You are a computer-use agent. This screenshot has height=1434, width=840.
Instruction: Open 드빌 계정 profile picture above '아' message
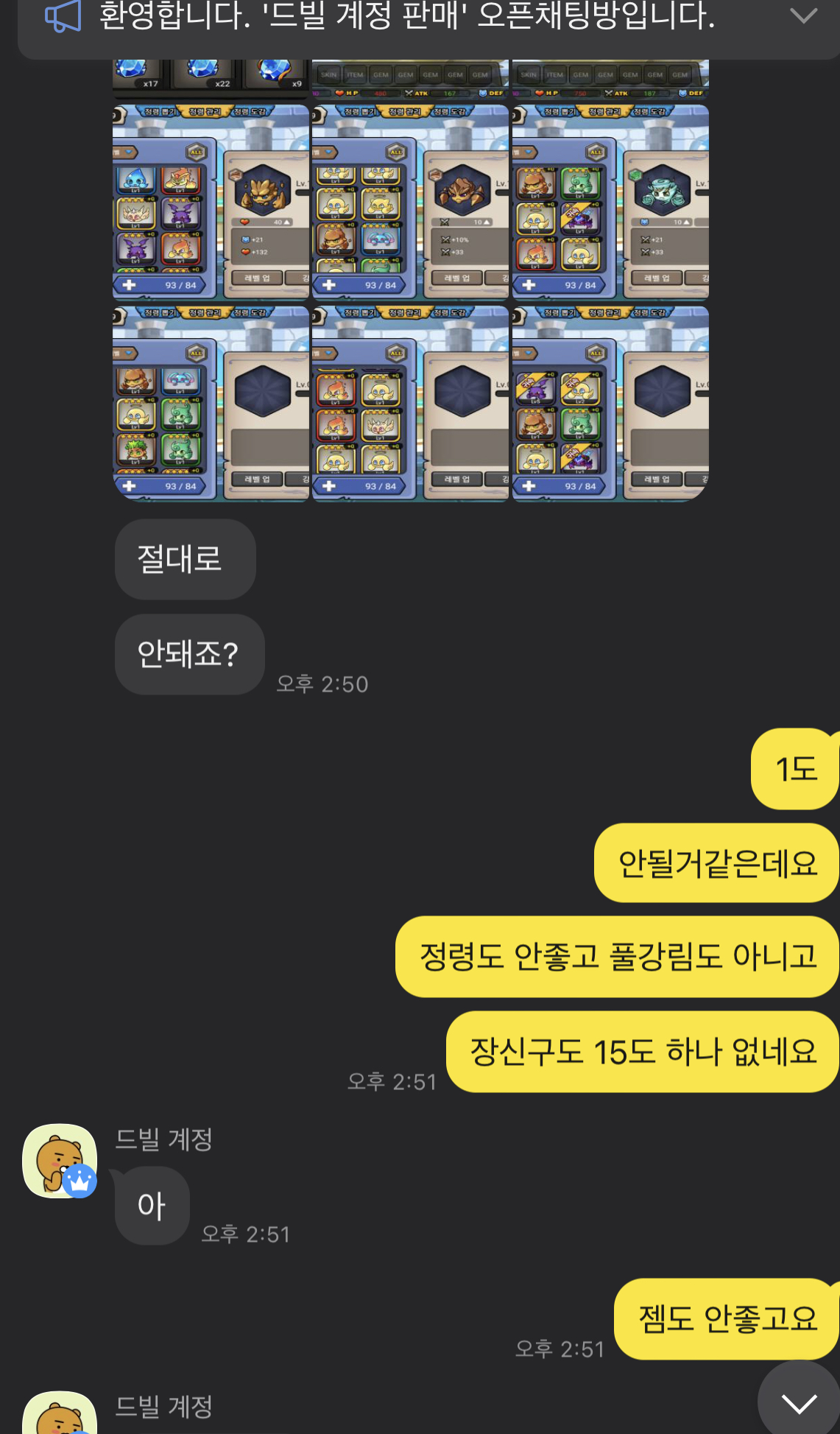[60, 1161]
